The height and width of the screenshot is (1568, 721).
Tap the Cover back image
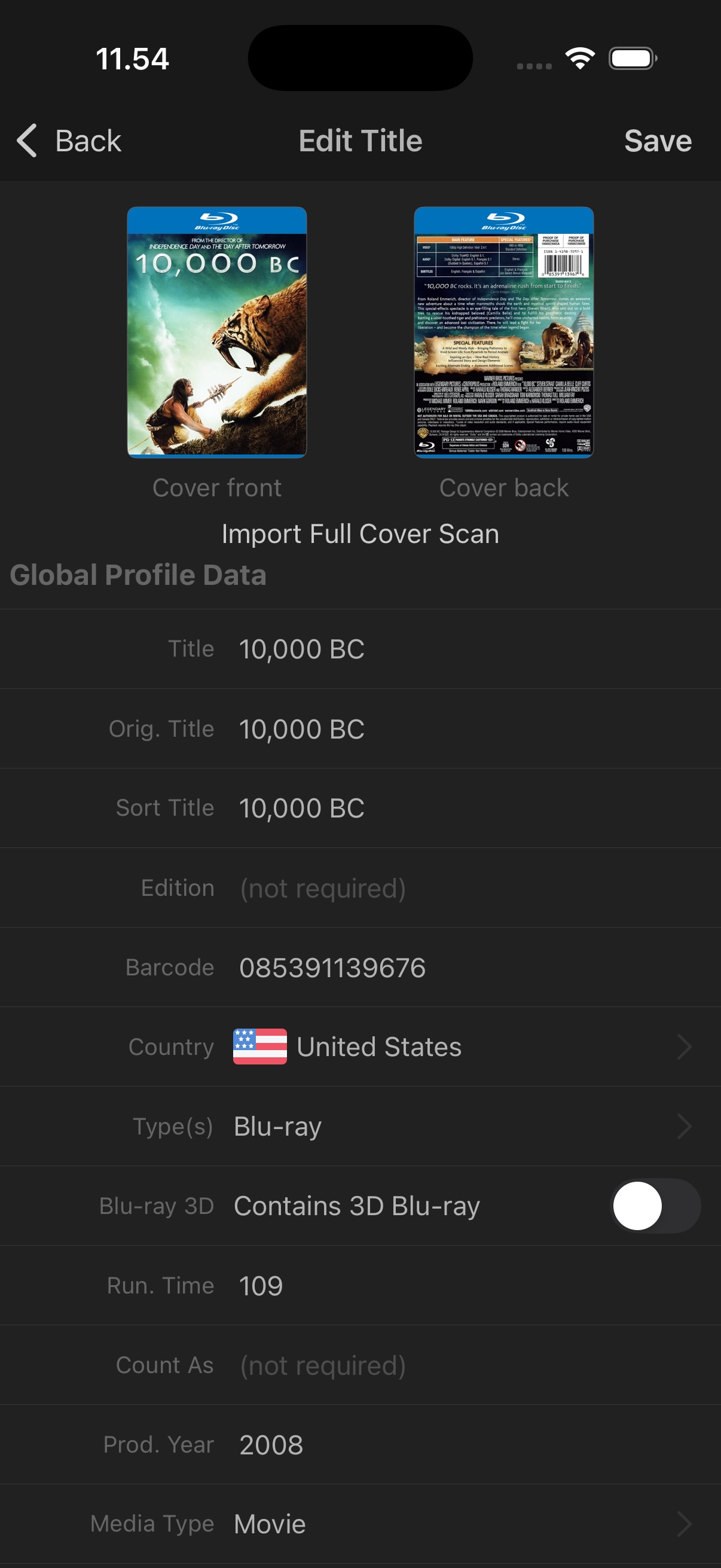[503, 332]
